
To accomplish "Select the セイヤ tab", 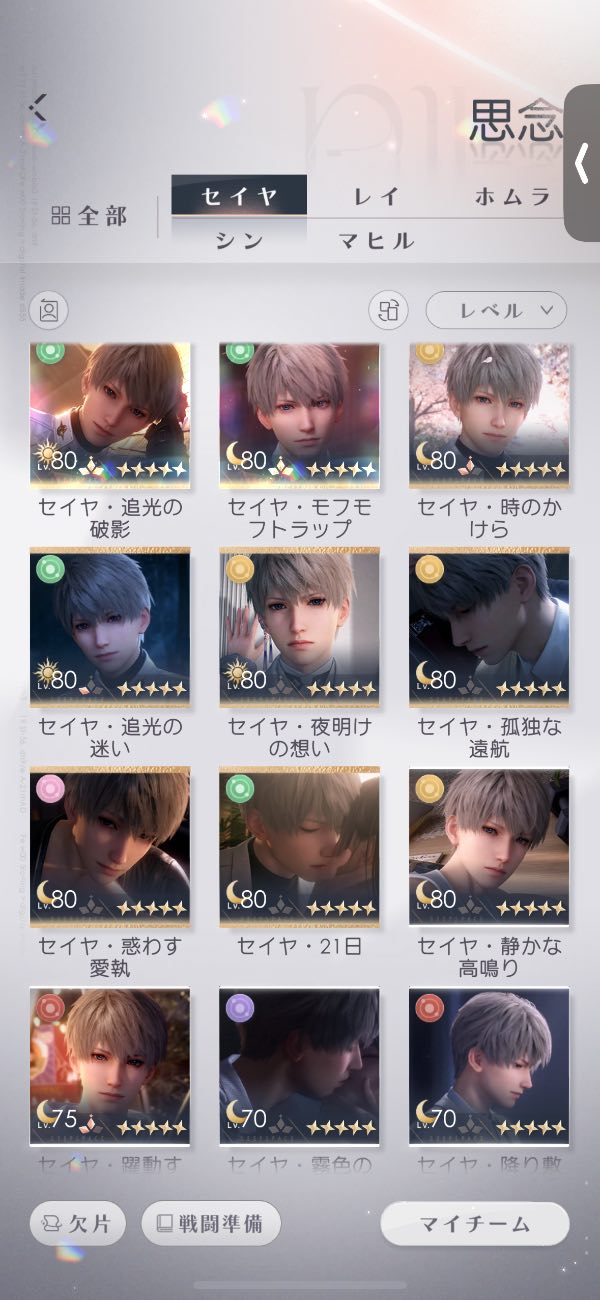I will point(239,196).
